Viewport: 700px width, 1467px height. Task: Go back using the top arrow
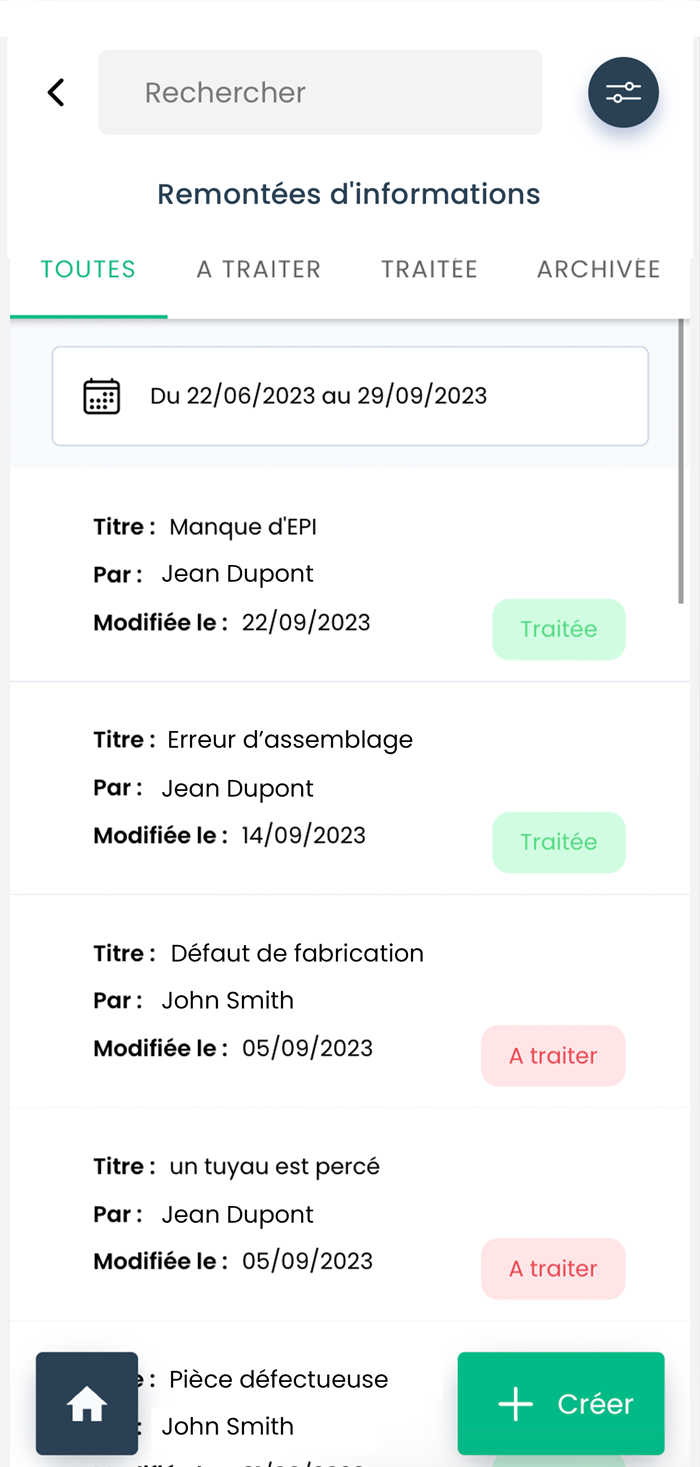[x=56, y=93]
